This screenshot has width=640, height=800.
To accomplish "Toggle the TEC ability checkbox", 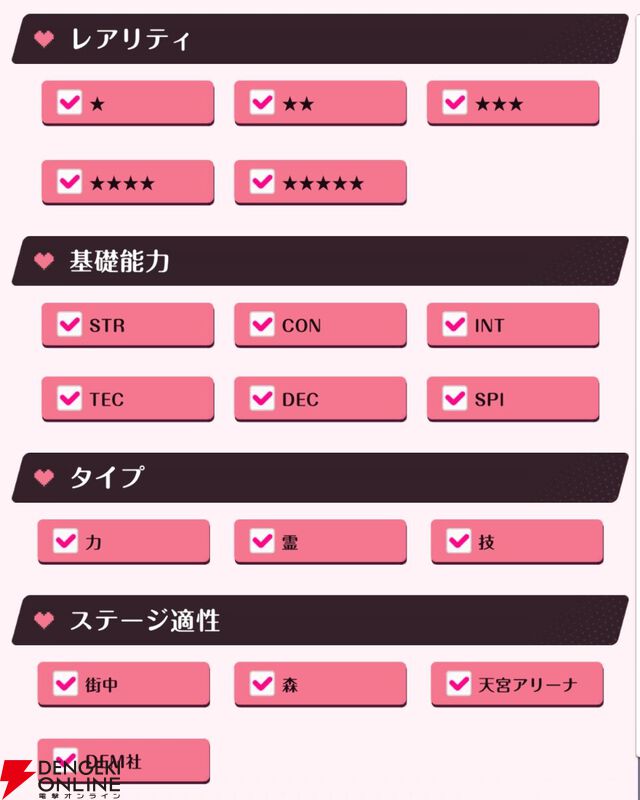I will point(69,399).
